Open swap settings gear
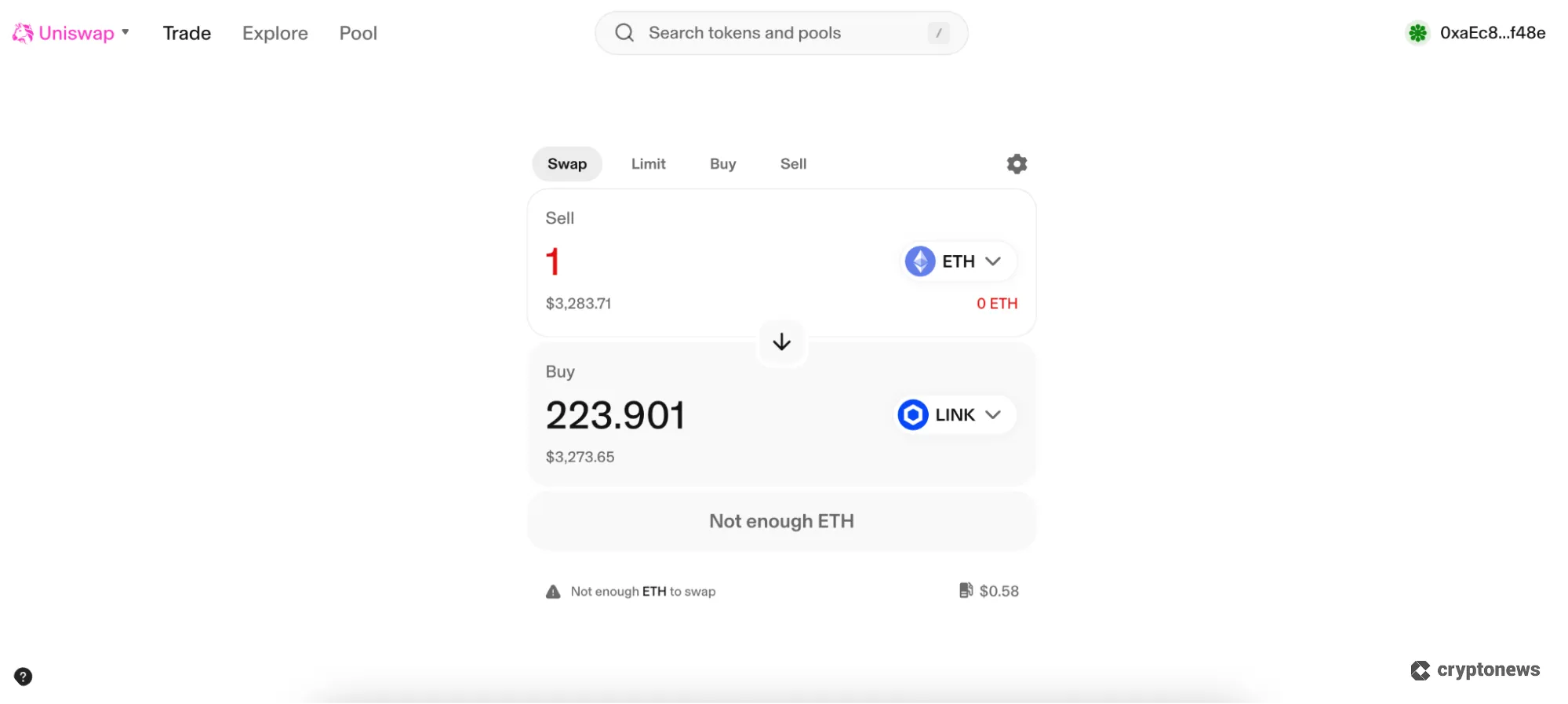Screen dimensions: 1568x704 click(1017, 164)
